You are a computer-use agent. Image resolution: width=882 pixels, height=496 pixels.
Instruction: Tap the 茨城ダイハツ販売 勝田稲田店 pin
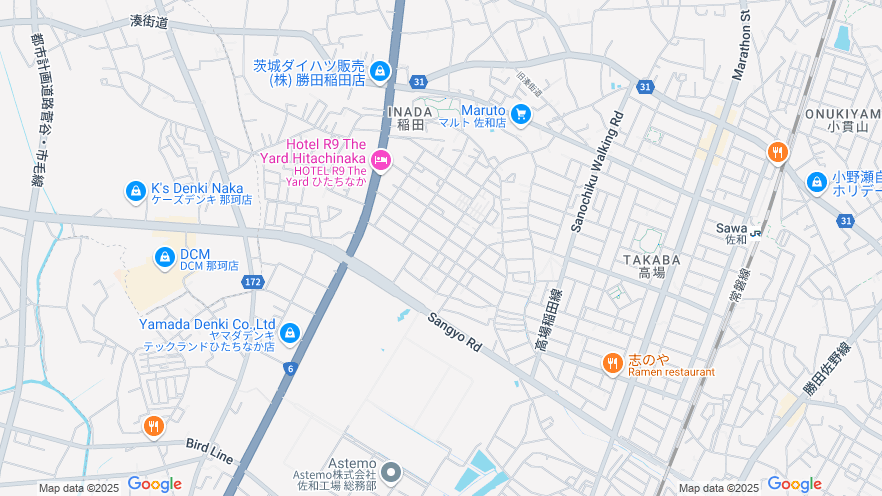pyautogui.click(x=380, y=71)
